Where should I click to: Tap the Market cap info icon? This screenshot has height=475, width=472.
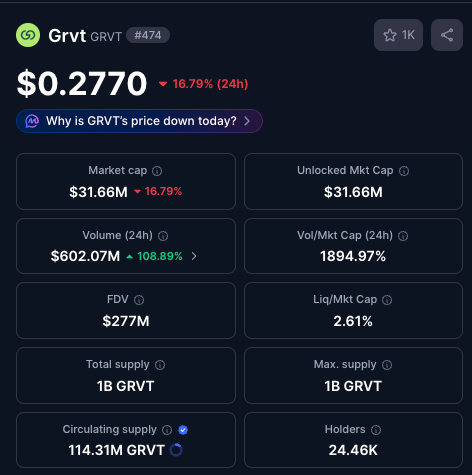point(157,171)
